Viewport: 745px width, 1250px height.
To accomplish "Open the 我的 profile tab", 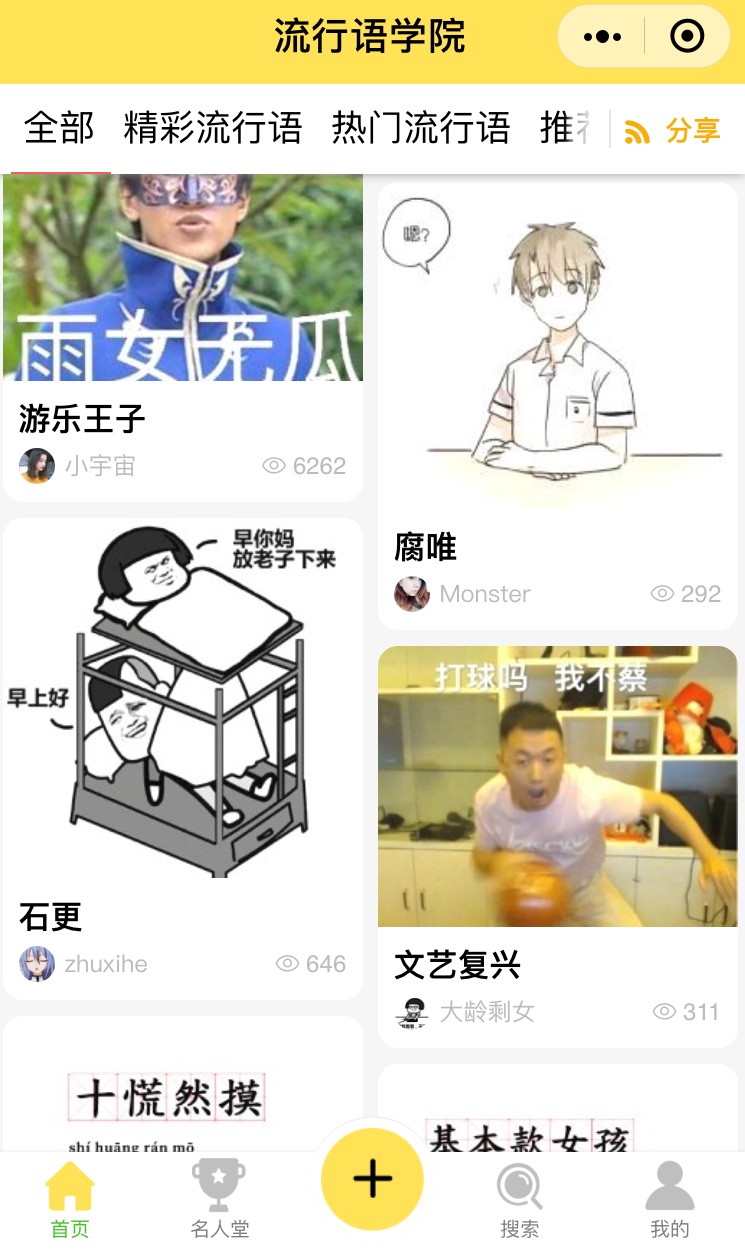I will click(670, 1199).
